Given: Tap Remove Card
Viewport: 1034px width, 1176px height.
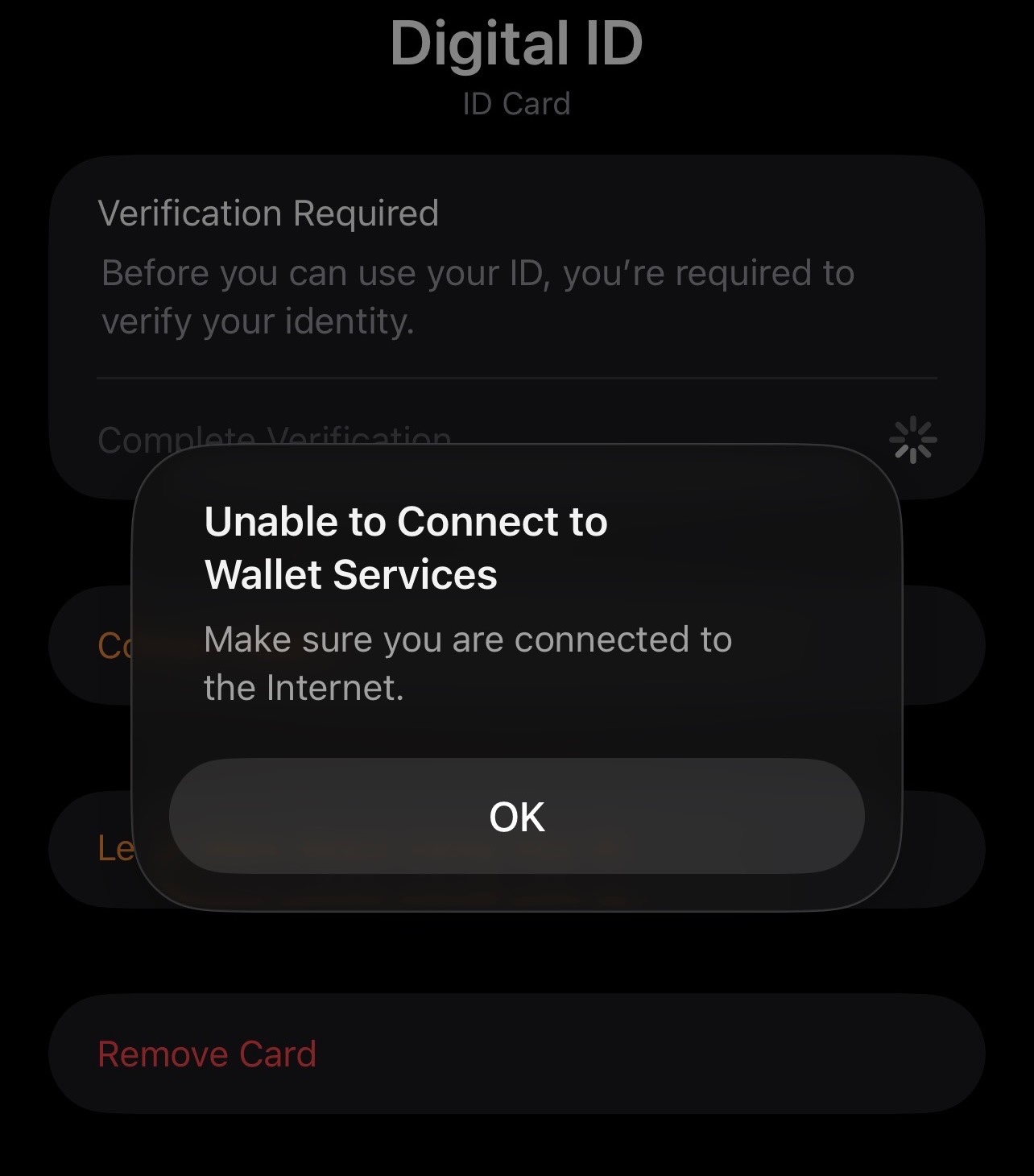Looking at the screenshot, I should [516, 1054].
